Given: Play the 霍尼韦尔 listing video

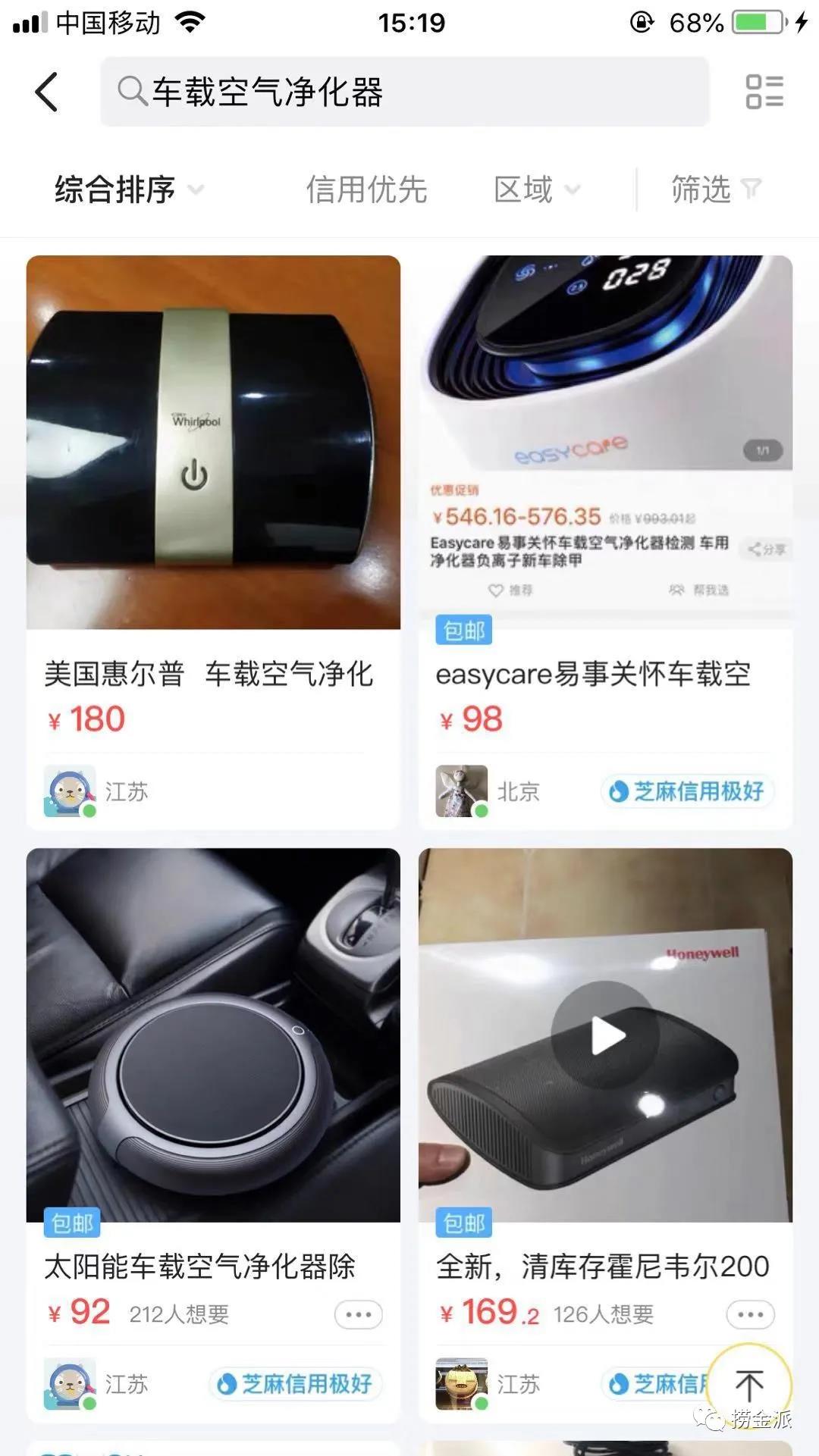Looking at the screenshot, I should (x=605, y=1035).
